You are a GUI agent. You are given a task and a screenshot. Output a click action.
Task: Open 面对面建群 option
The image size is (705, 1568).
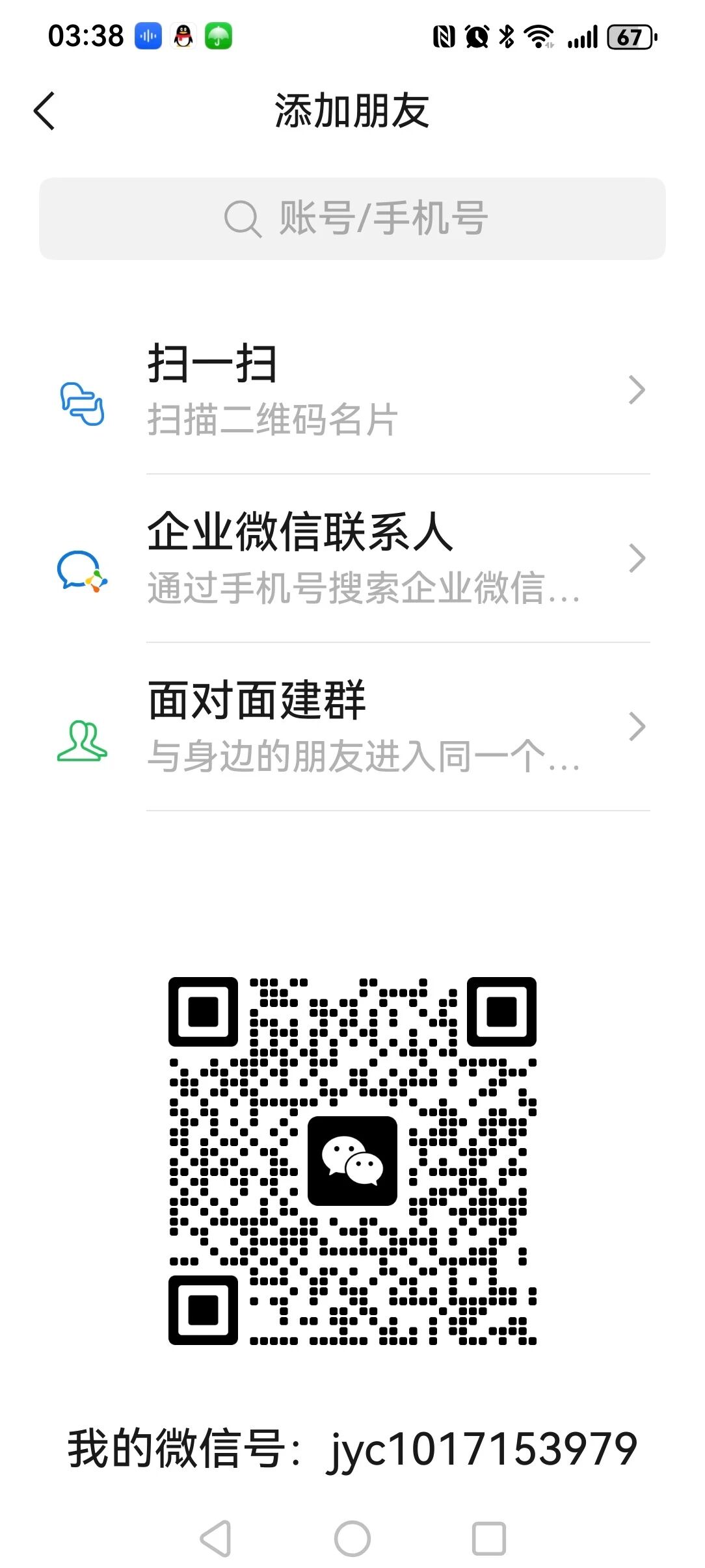pos(352,727)
